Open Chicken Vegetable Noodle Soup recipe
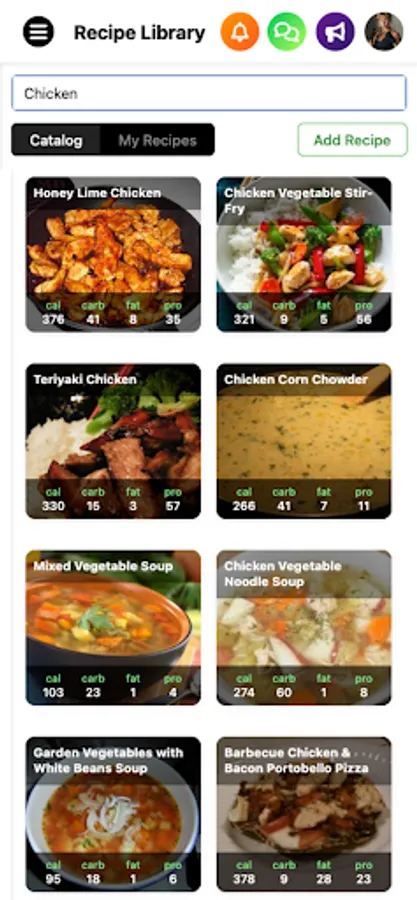 304,627
